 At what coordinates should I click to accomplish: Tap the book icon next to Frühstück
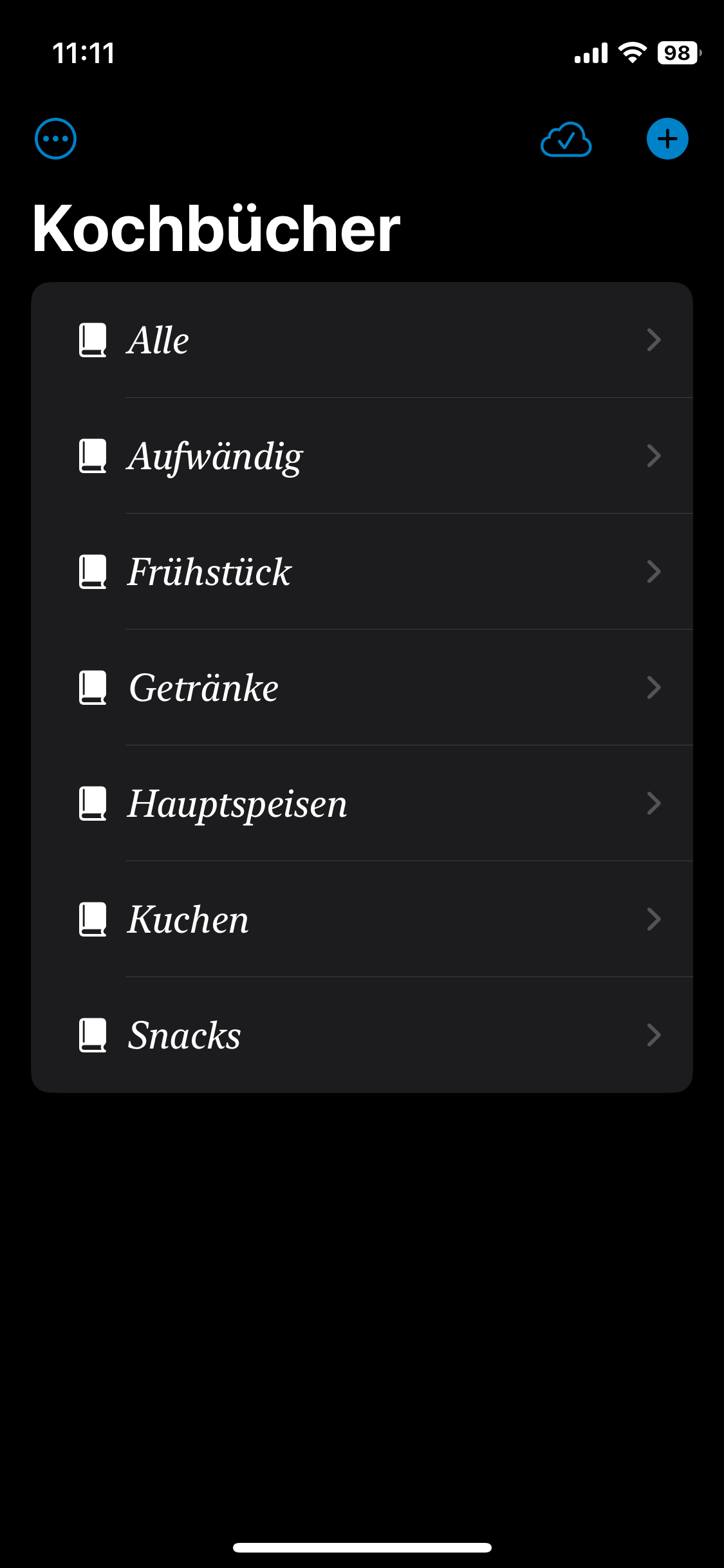click(93, 572)
